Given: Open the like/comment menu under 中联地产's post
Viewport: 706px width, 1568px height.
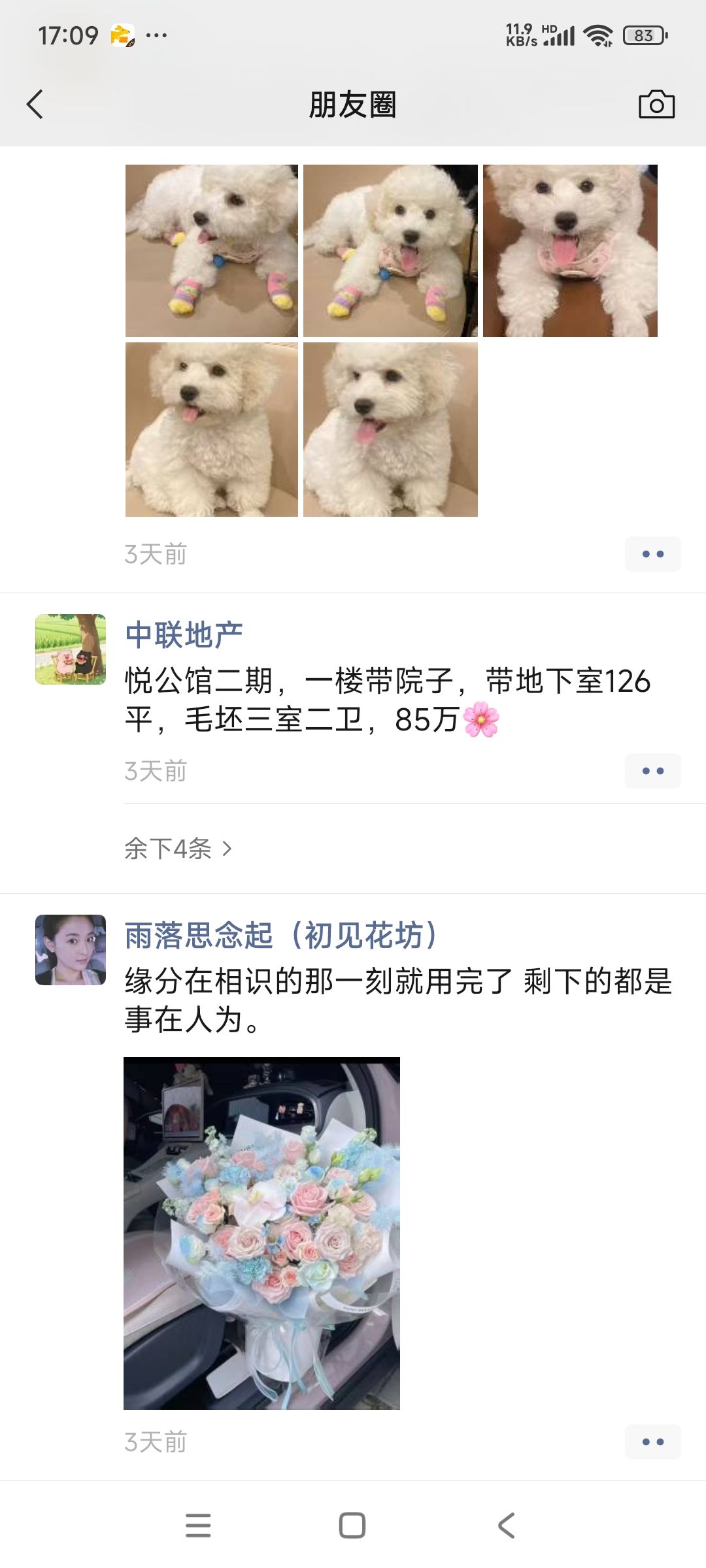Looking at the screenshot, I should click(652, 771).
